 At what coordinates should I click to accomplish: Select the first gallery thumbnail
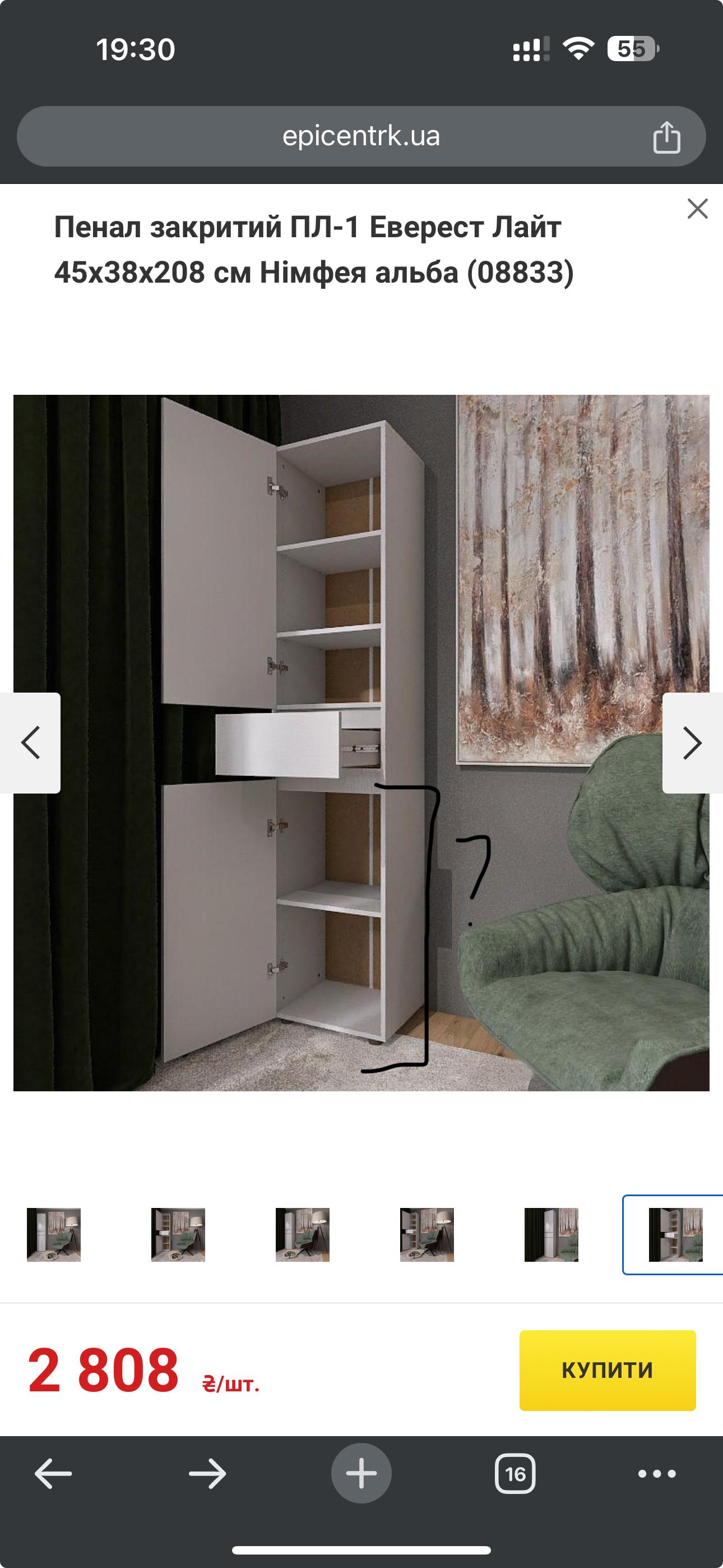(54, 1234)
